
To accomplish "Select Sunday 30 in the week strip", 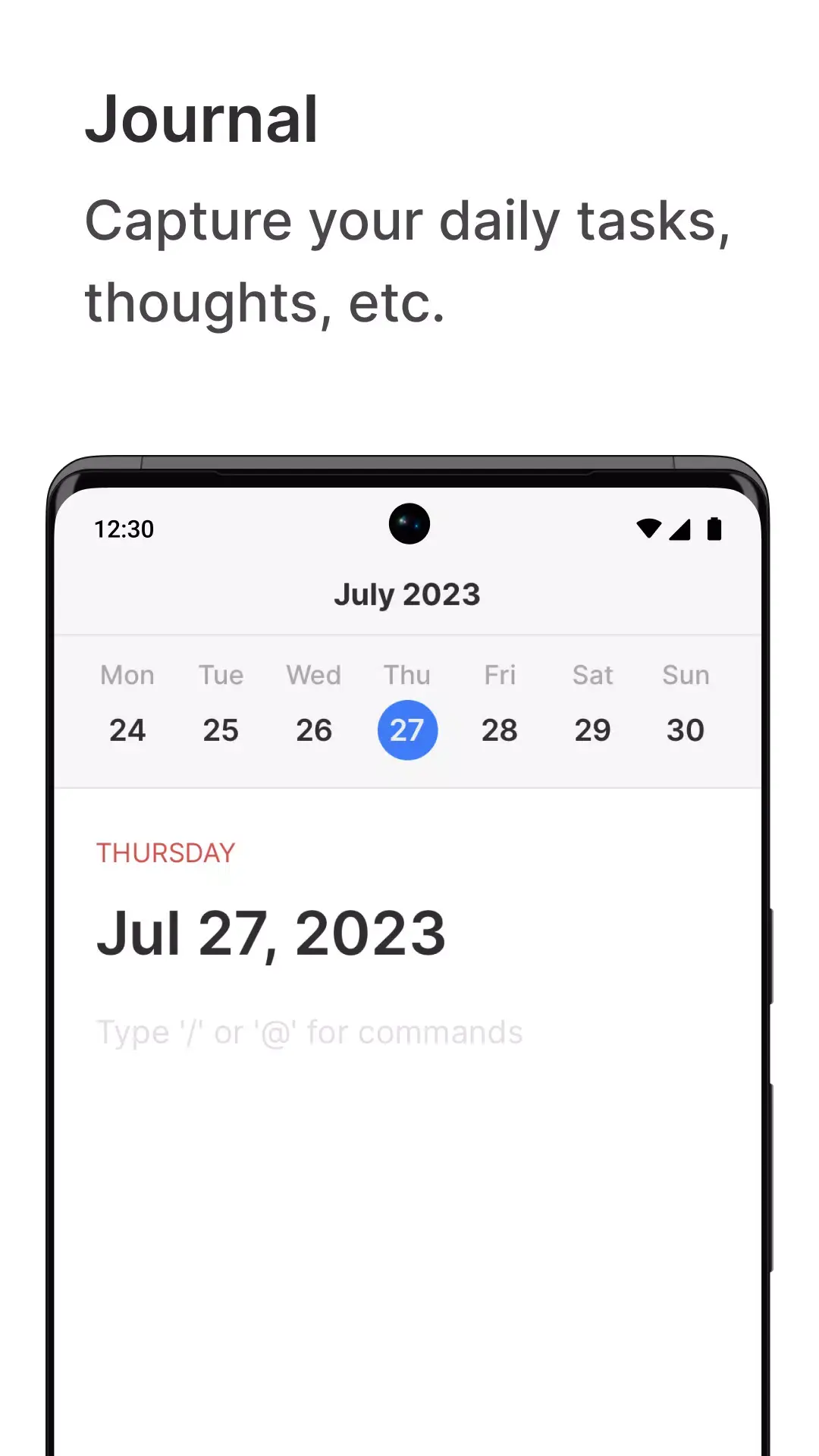I will pyautogui.click(x=686, y=729).
